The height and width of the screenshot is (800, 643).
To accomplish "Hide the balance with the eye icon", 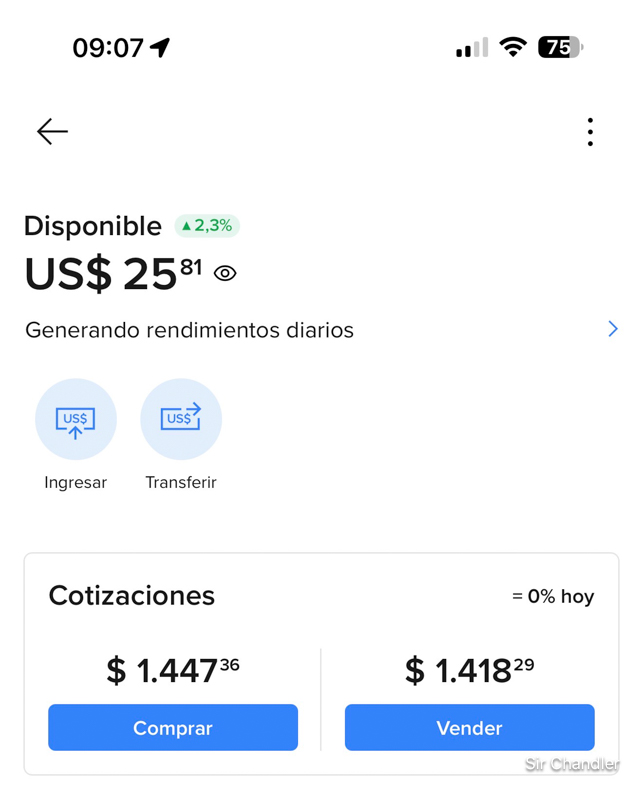I will (225, 273).
